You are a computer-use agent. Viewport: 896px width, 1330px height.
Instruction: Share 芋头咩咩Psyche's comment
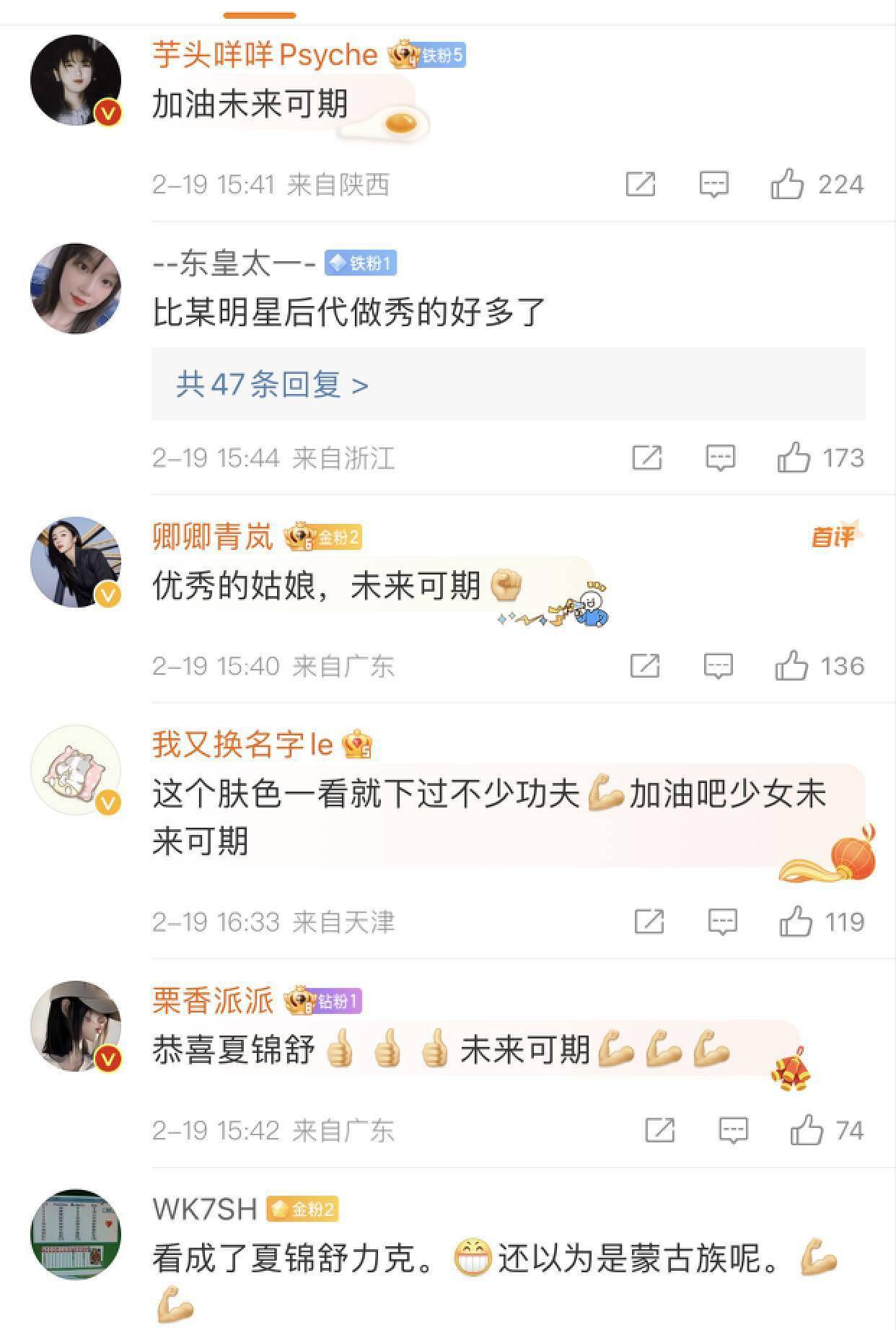click(x=640, y=185)
